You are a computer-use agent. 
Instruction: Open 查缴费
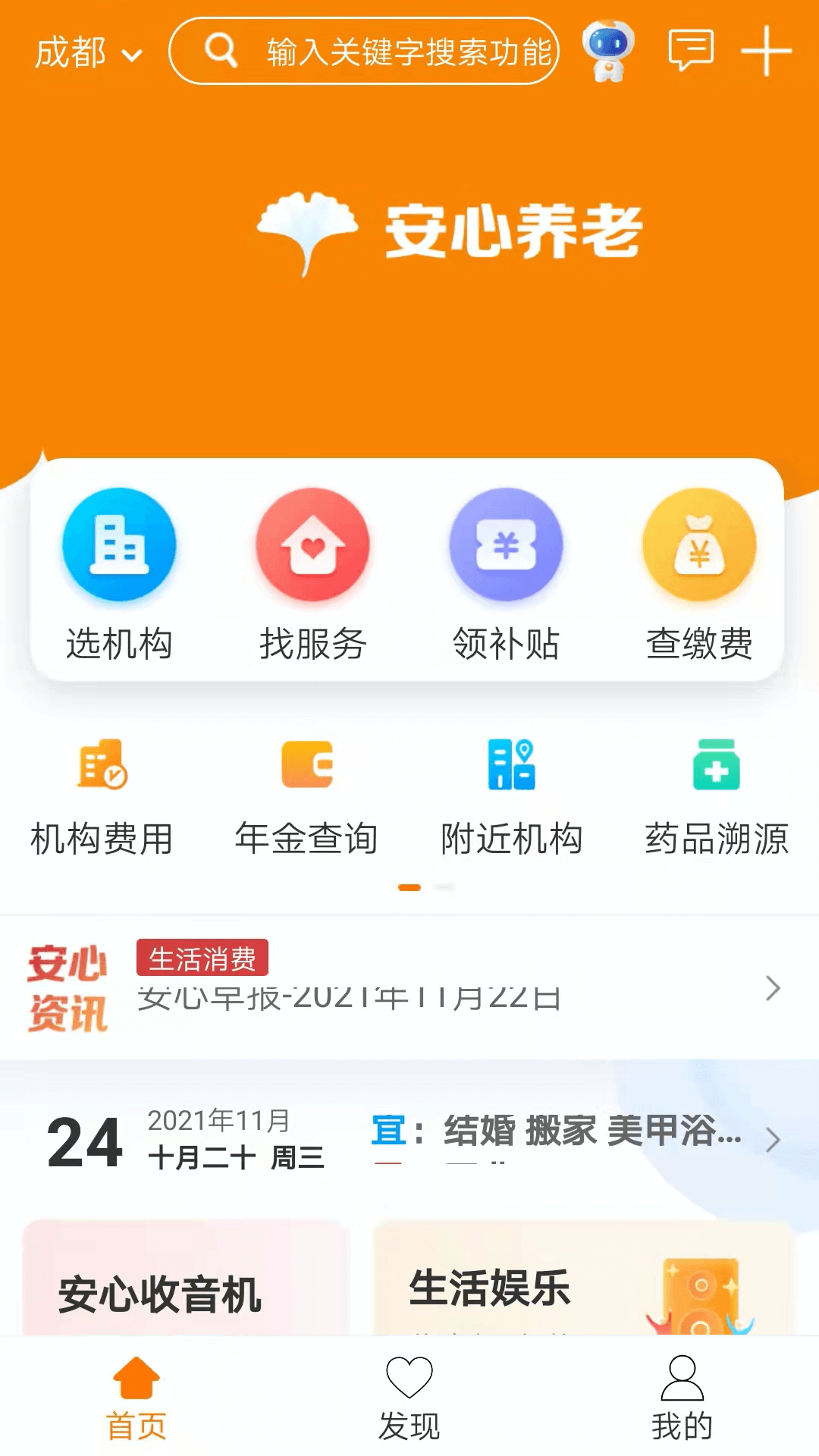pyautogui.click(x=699, y=575)
